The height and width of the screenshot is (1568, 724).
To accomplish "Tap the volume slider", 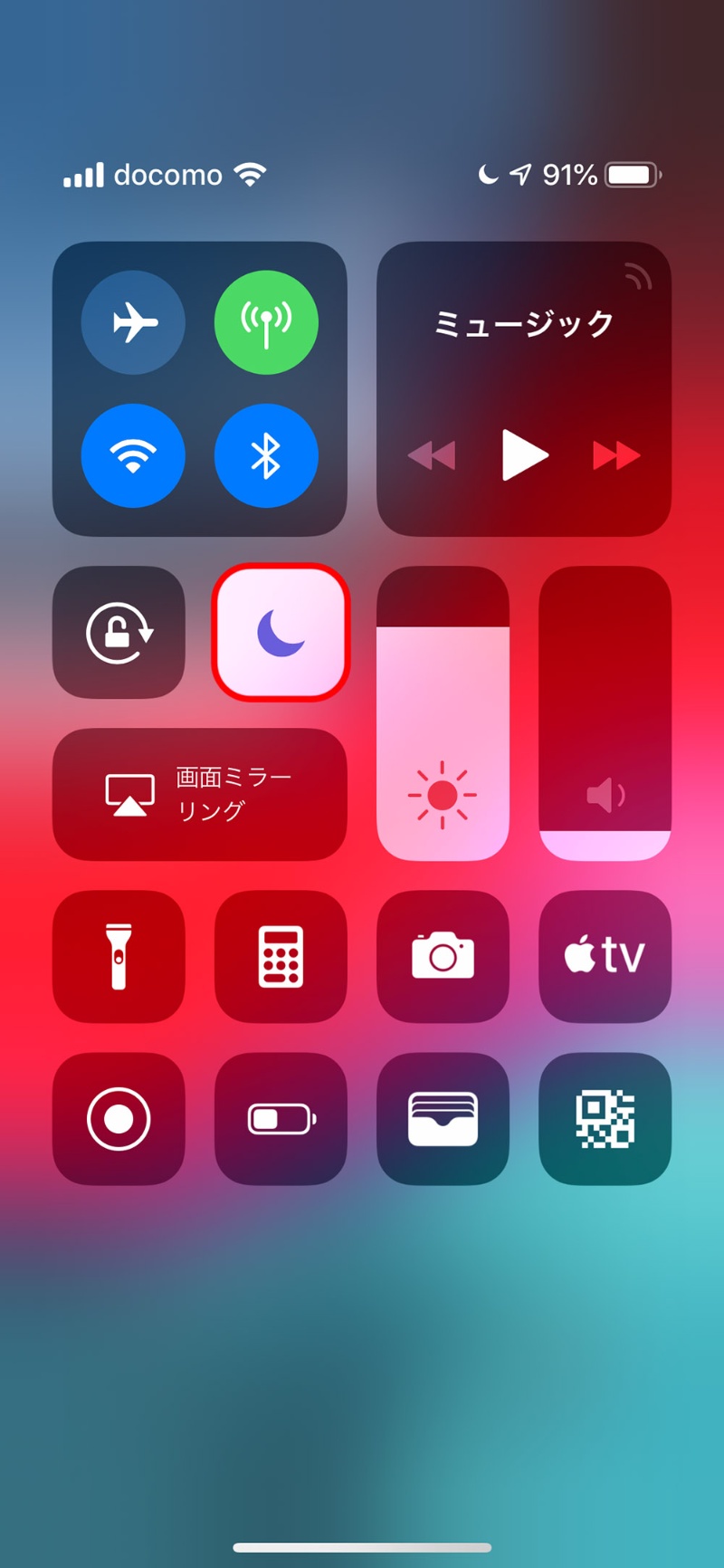I will (605, 713).
